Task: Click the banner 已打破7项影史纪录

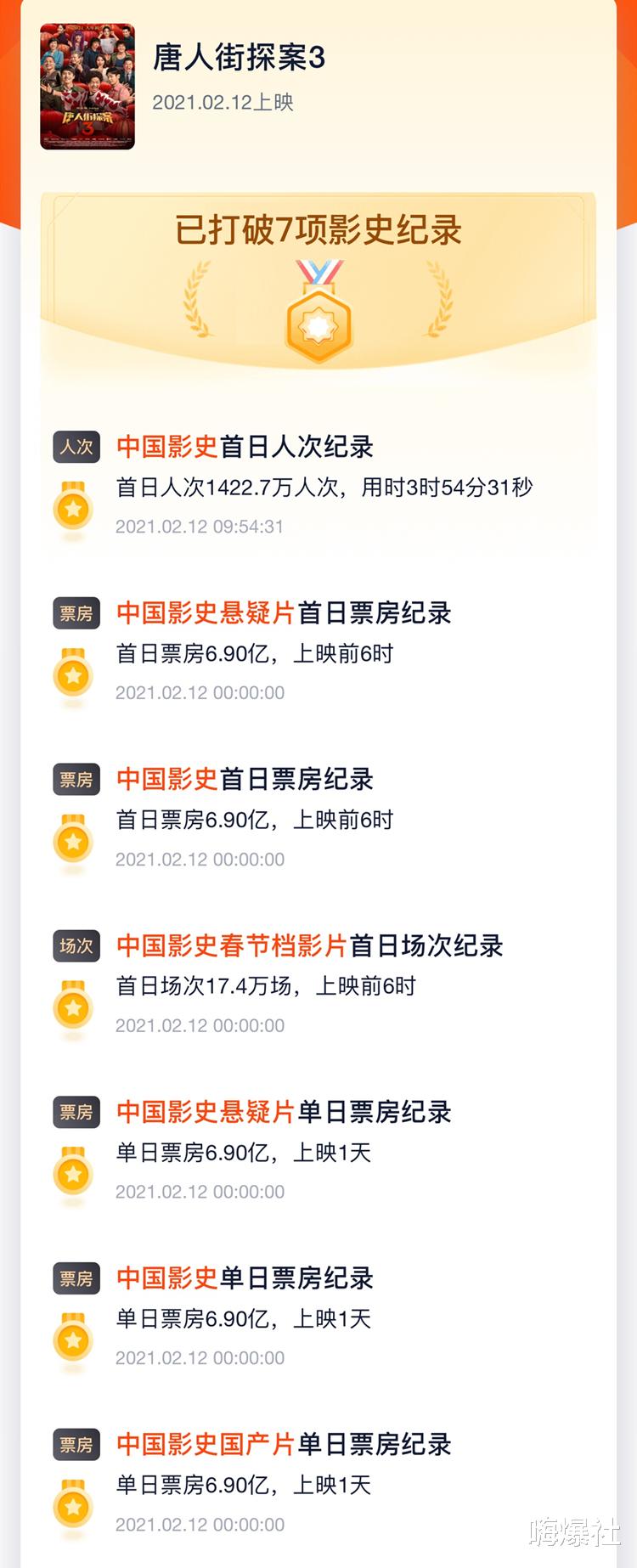Action: pos(318,229)
